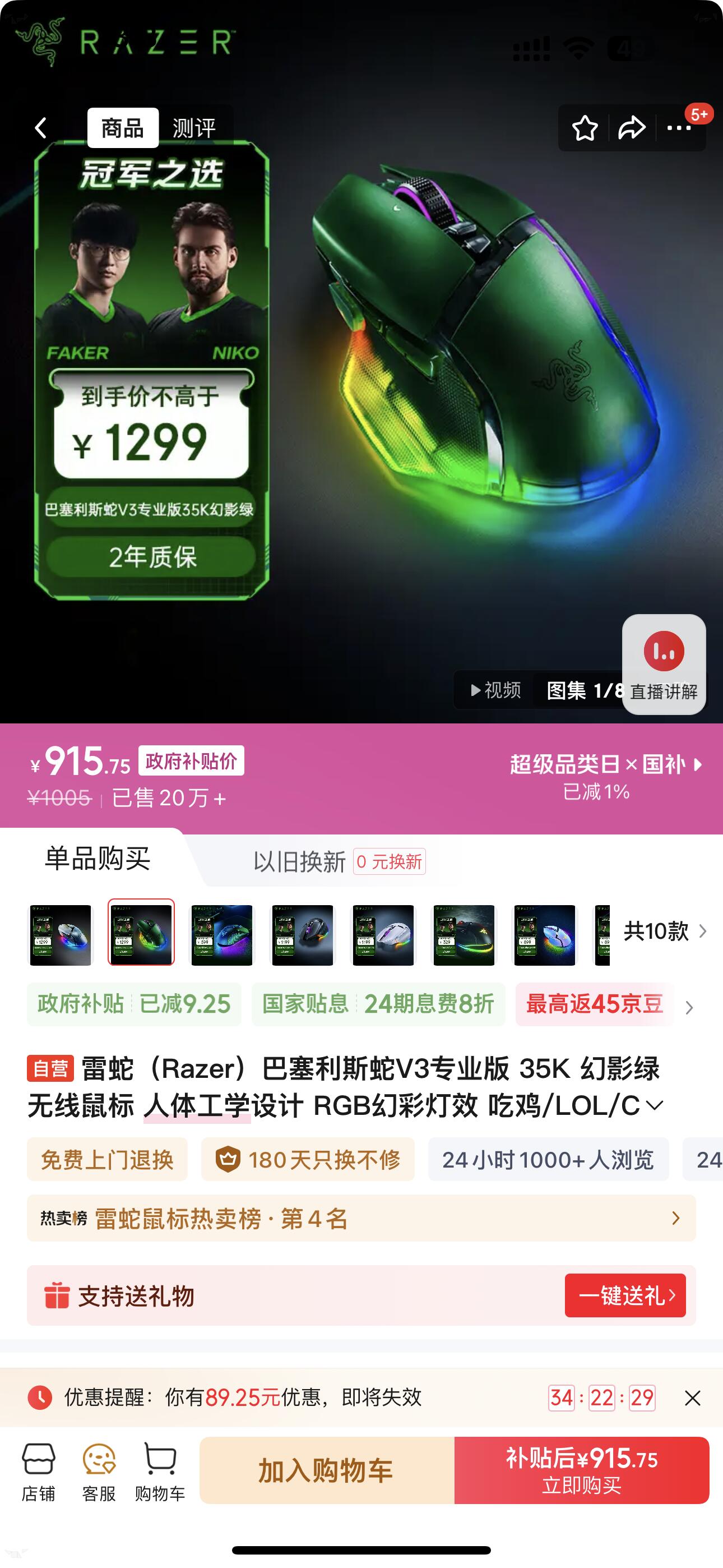The height and width of the screenshot is (1568, 723).
Task: Contact 客服 customer service
Action: pyautogui.click(x=99, y=1470)
